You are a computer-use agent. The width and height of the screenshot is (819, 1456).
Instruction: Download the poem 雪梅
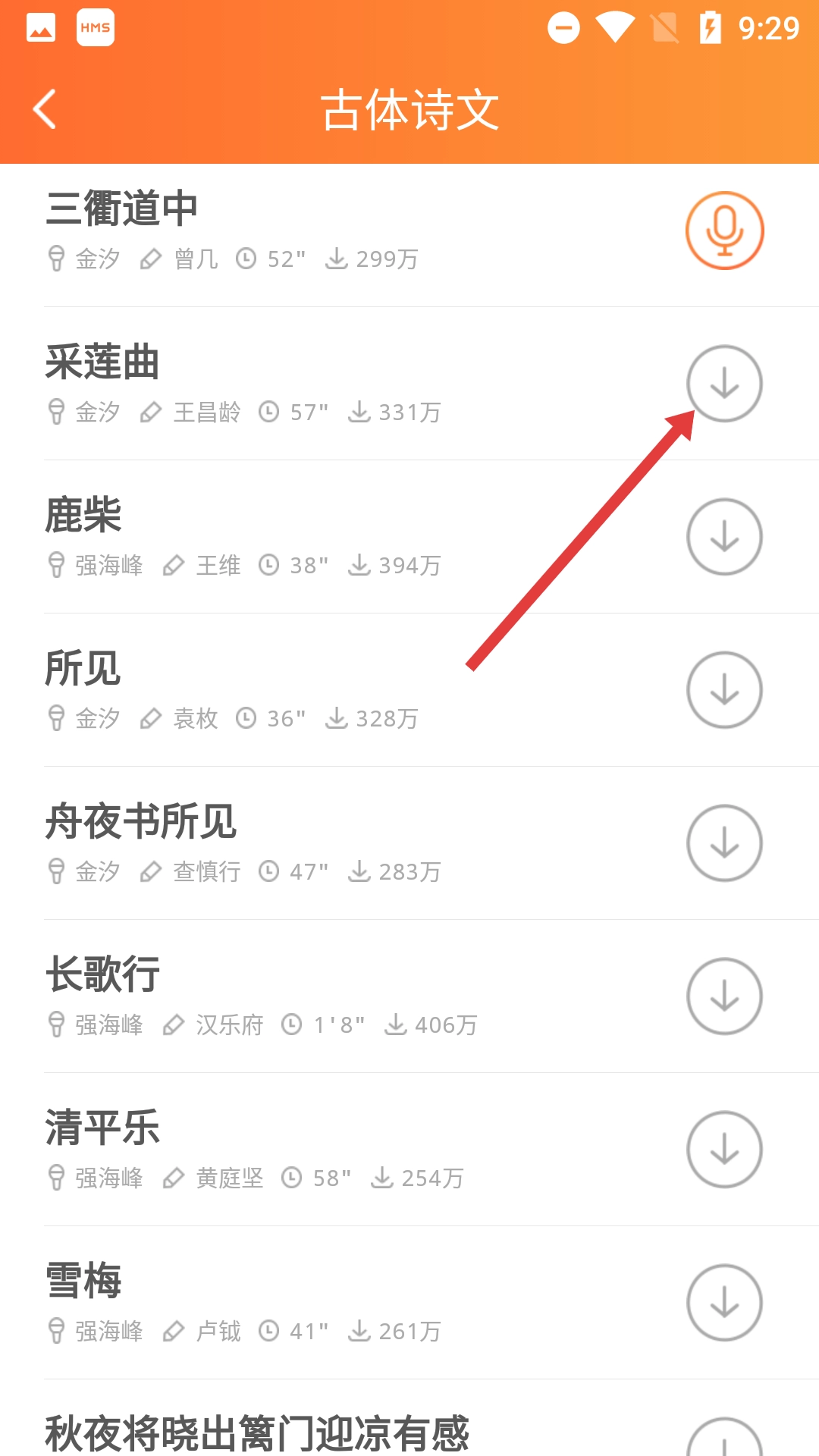pos(724,1303)
